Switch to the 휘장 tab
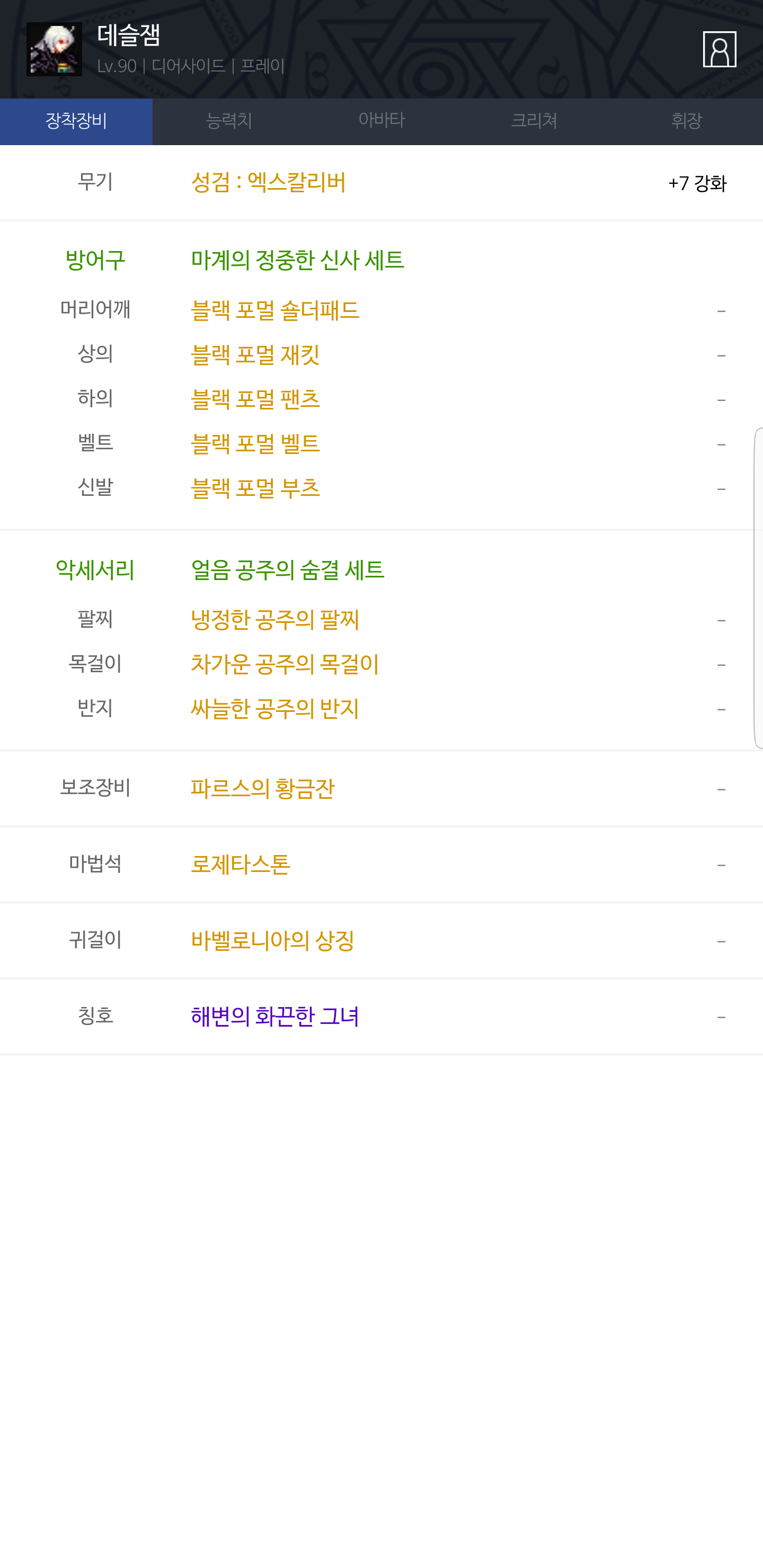This screenshot has width=763, height=1568. 686,121
